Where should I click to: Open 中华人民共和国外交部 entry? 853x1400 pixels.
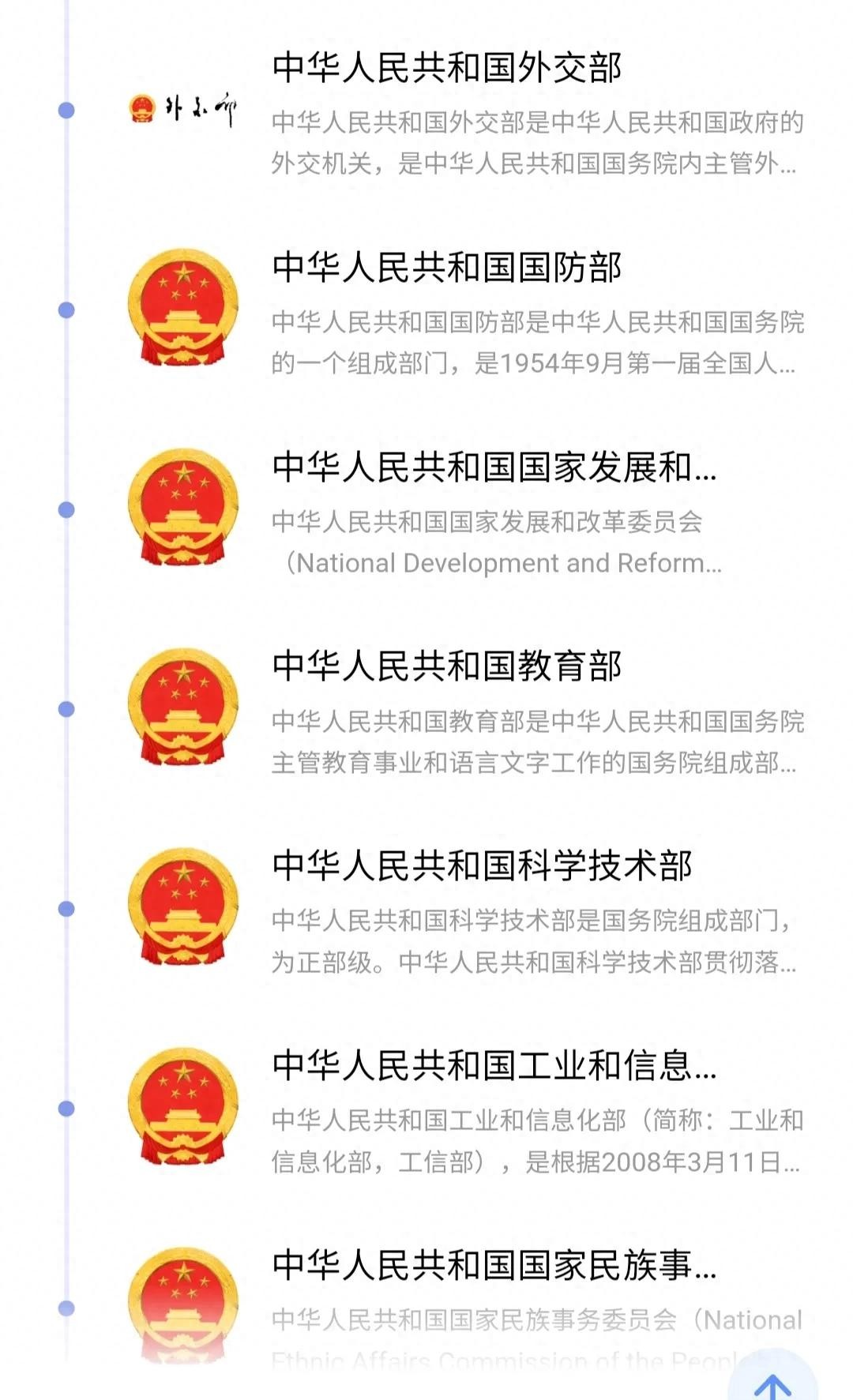[x=447, y=68]
